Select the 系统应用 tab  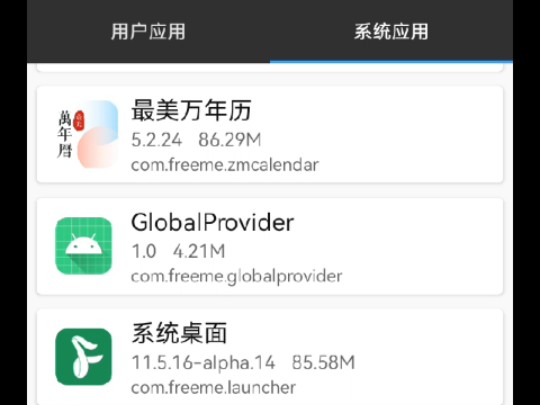(x=391, y=32)
